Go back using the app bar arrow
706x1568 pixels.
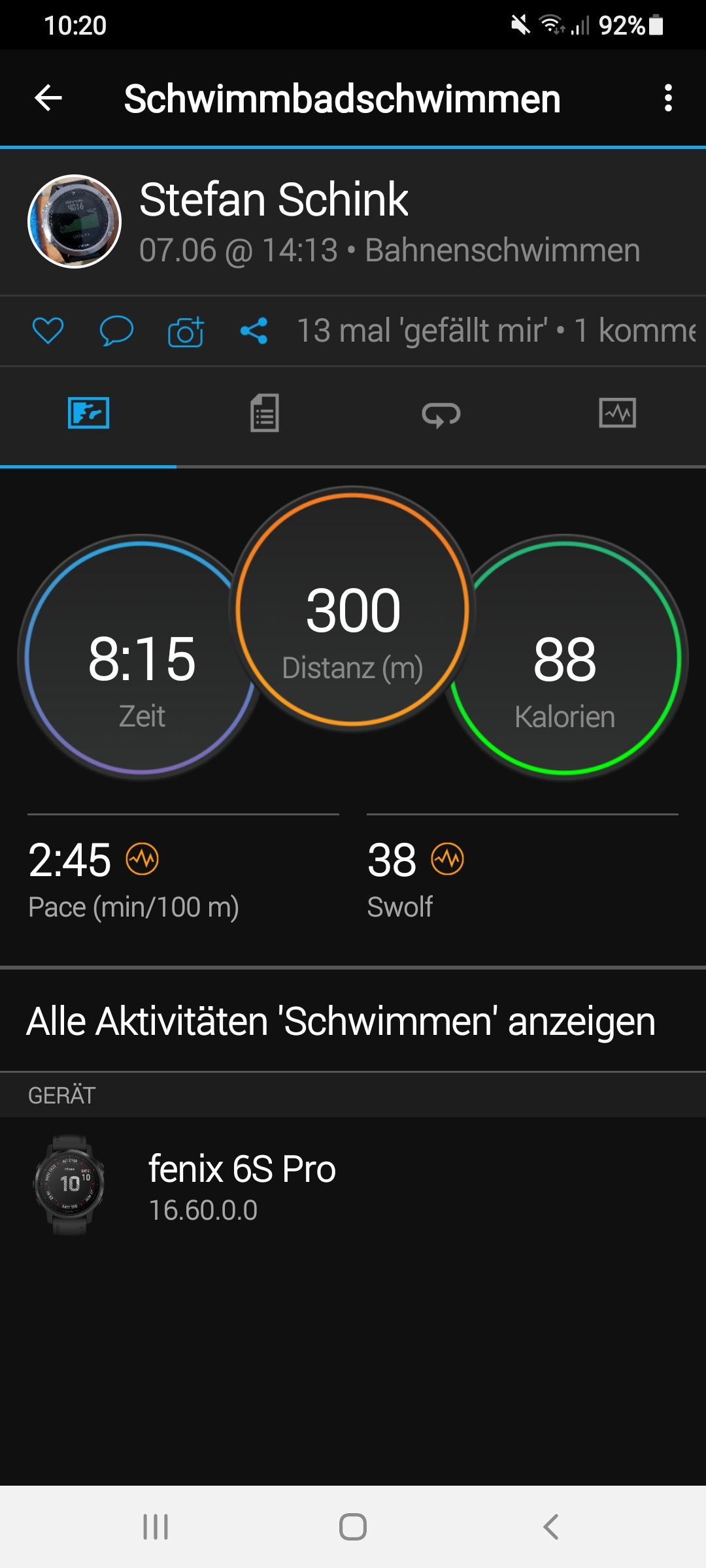[x=48, y=99]
